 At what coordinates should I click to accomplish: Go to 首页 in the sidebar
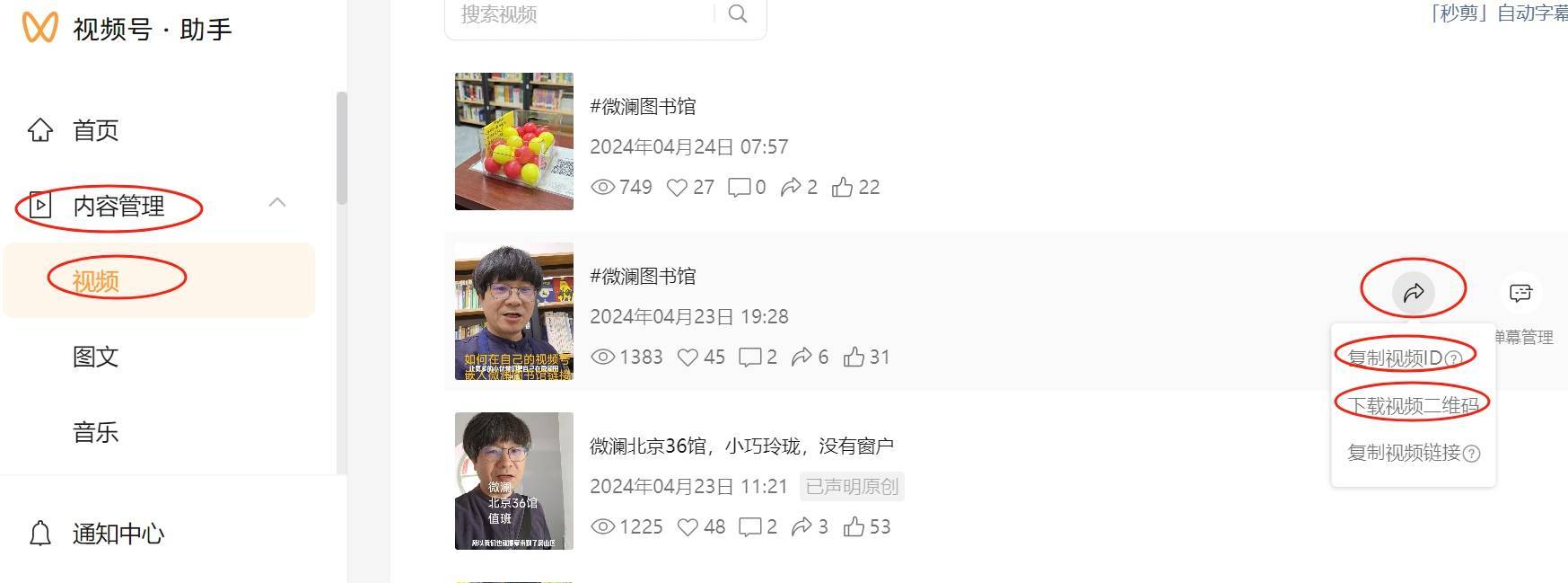(95, 130)
